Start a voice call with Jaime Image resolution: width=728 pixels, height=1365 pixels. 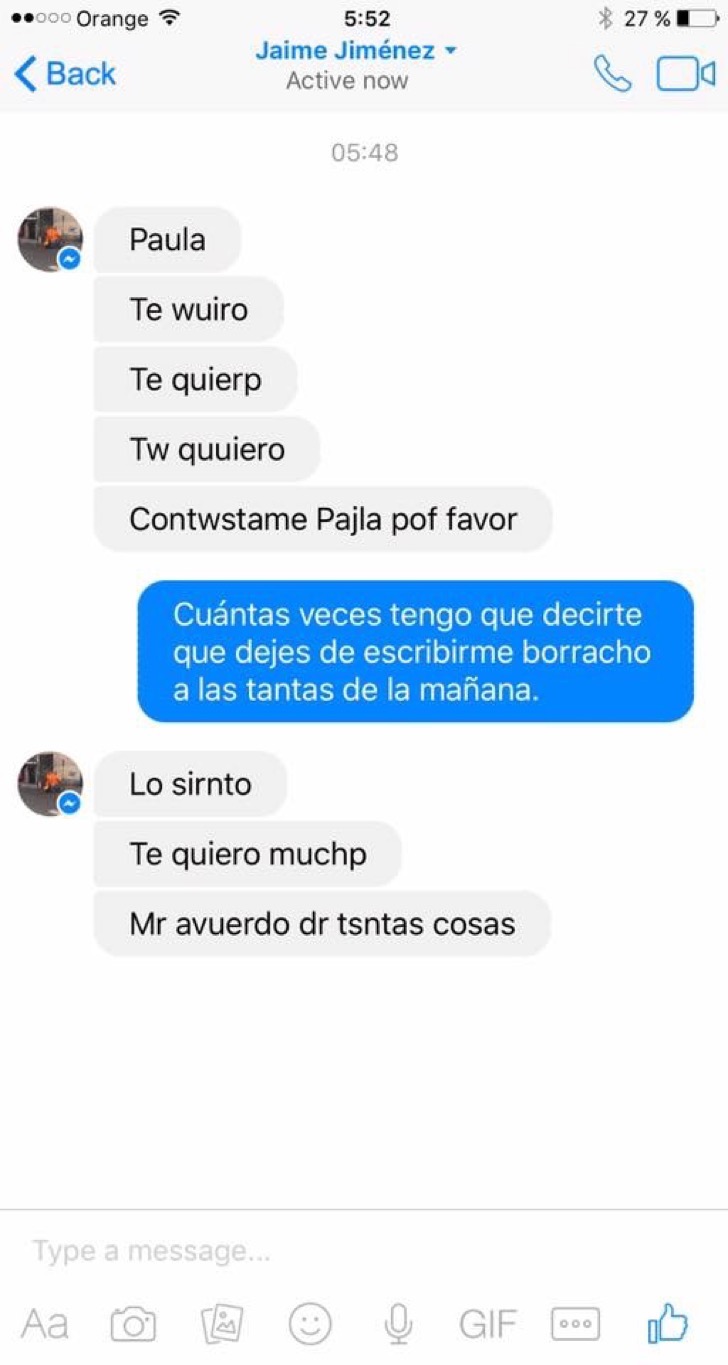(x=612, y=74)
